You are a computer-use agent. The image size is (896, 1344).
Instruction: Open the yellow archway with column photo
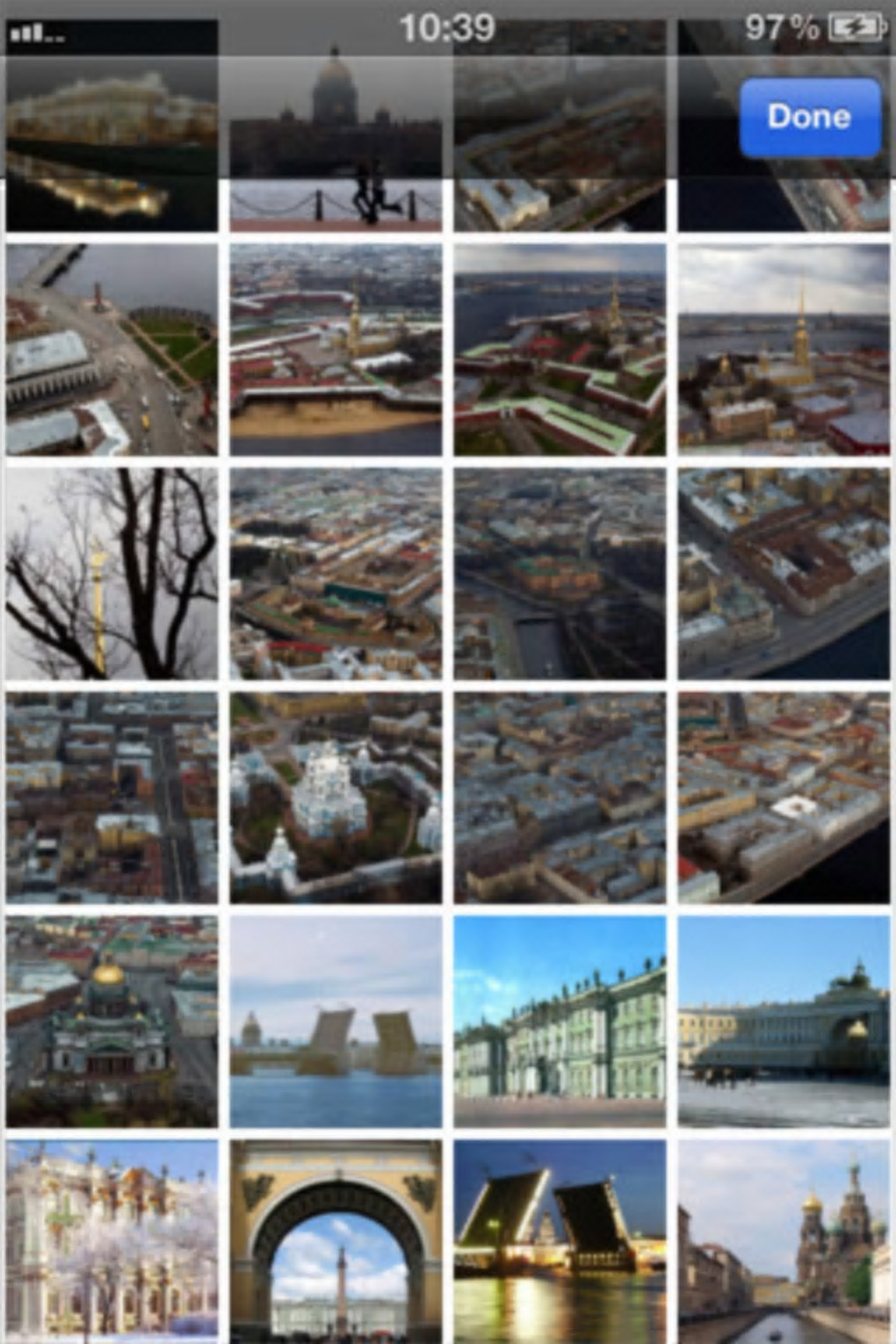pos(336,1240)
